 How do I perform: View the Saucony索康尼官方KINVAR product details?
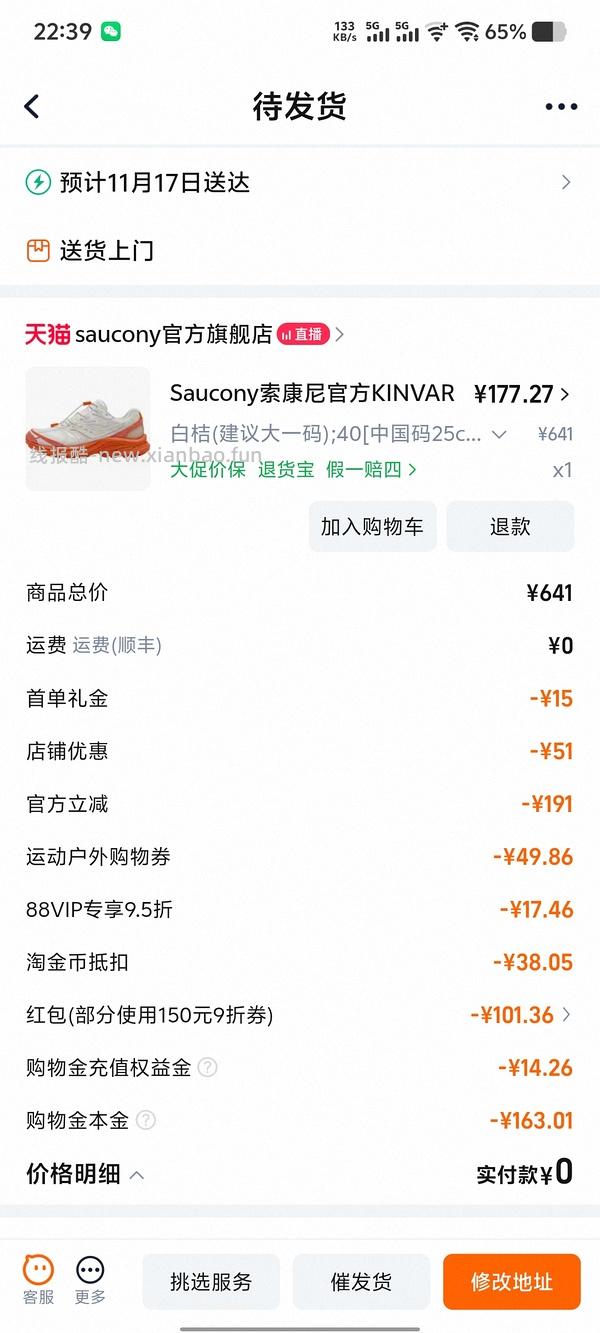click(312, 393)
